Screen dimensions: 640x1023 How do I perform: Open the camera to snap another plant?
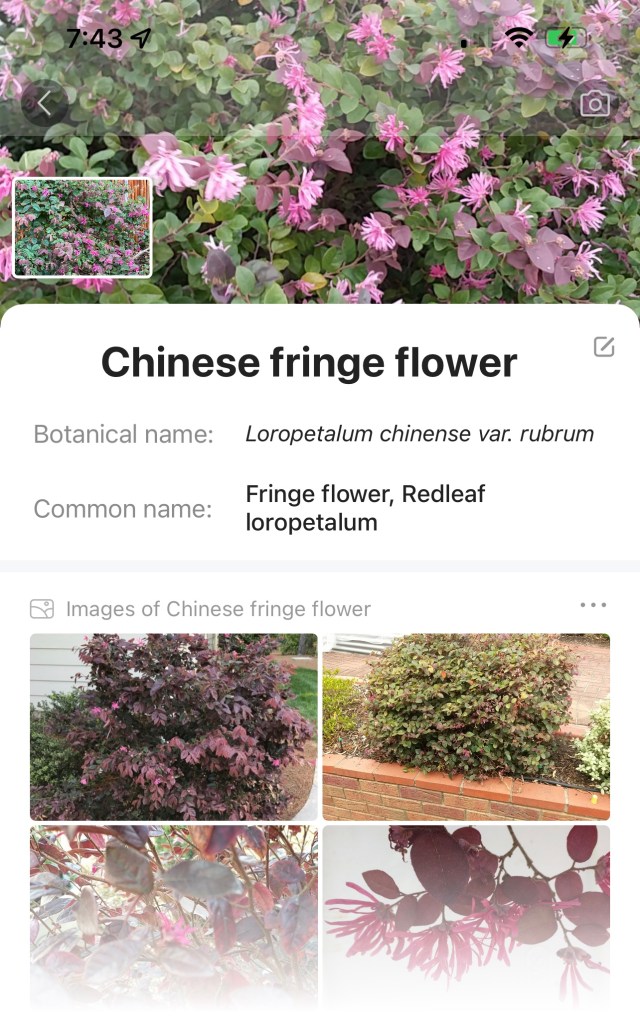tap(595, 104)
